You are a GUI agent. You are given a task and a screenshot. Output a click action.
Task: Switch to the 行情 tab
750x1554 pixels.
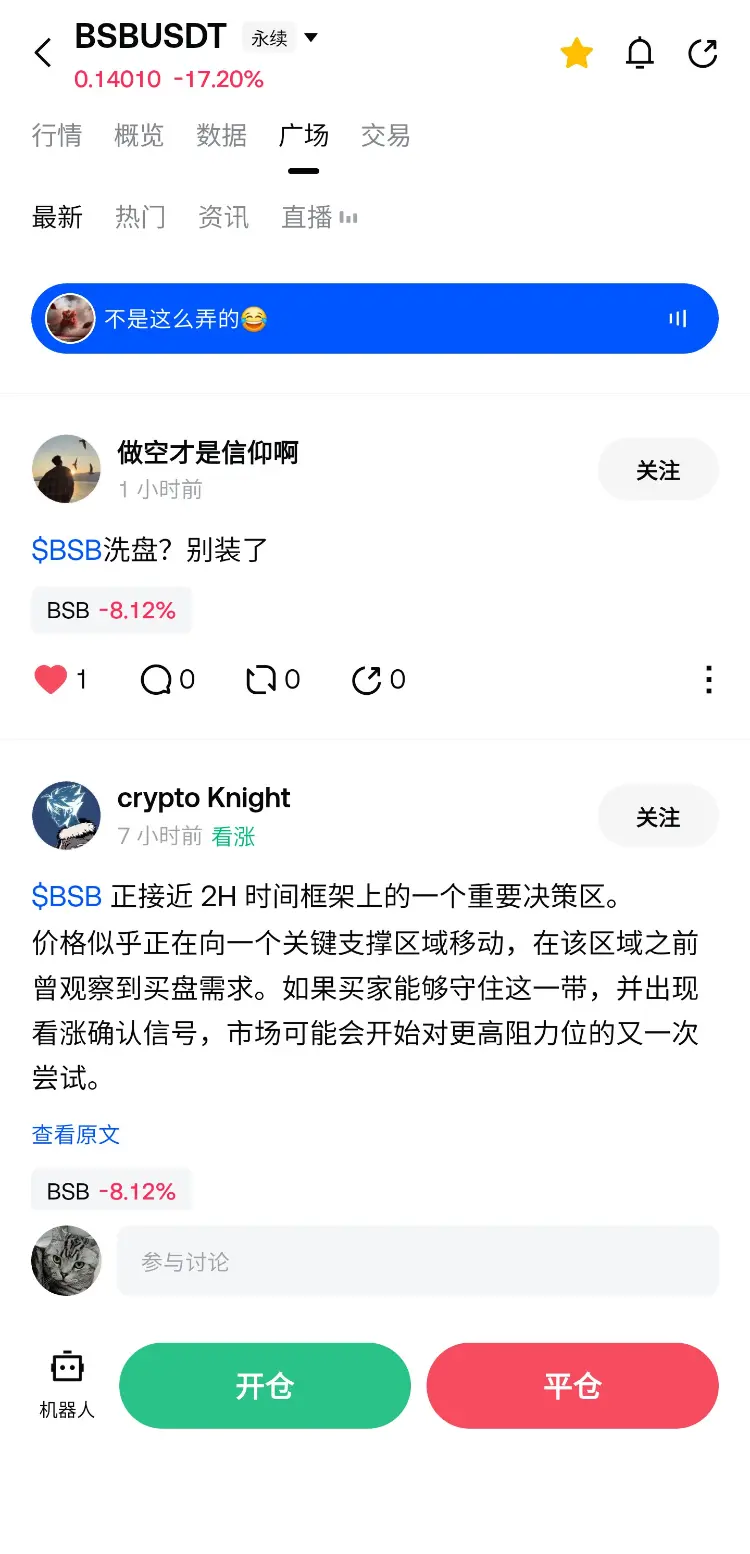(57, 135)
